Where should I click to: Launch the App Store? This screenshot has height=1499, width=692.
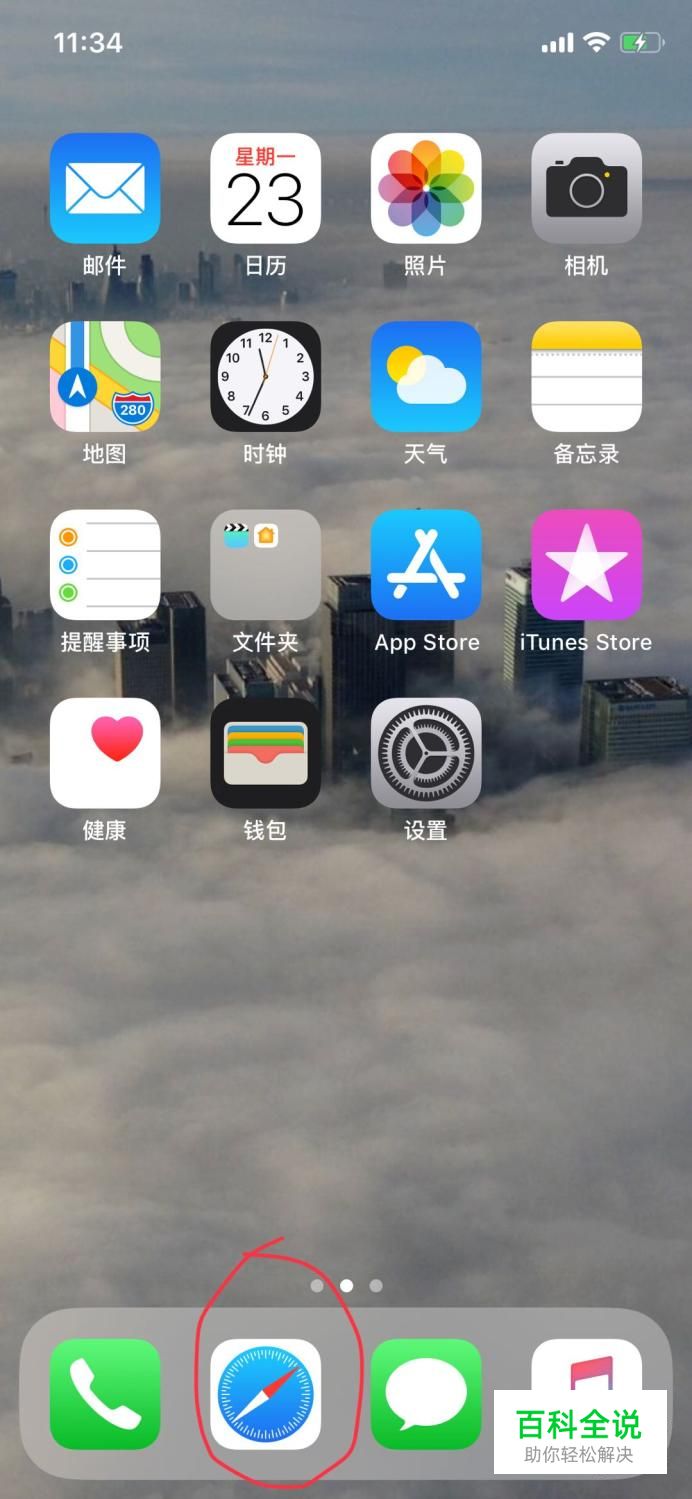[426, 564]
